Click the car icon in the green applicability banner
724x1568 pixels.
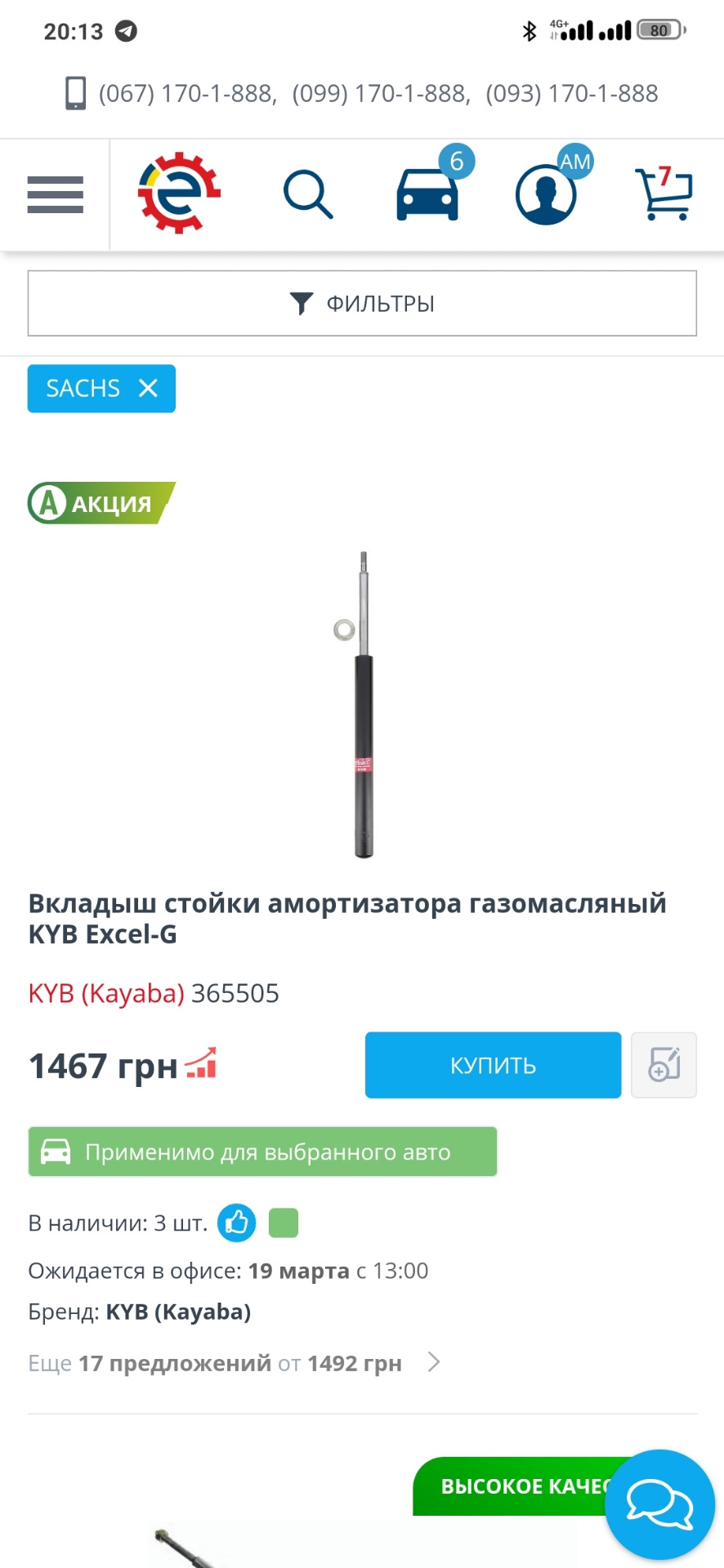click(x=56, y=1151)
